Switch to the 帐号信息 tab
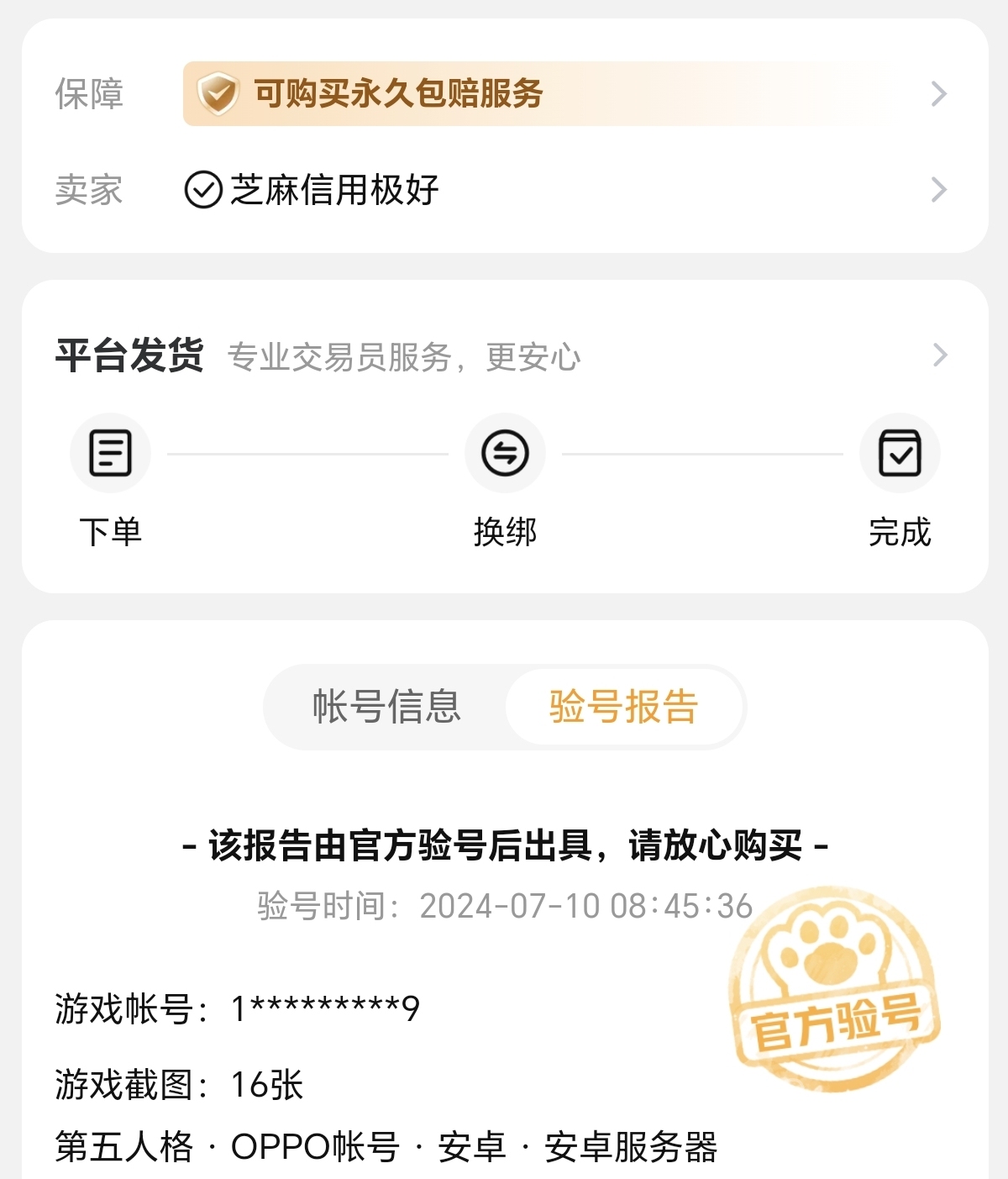This screenshot has width=1008, height=1179. [386, 707]
